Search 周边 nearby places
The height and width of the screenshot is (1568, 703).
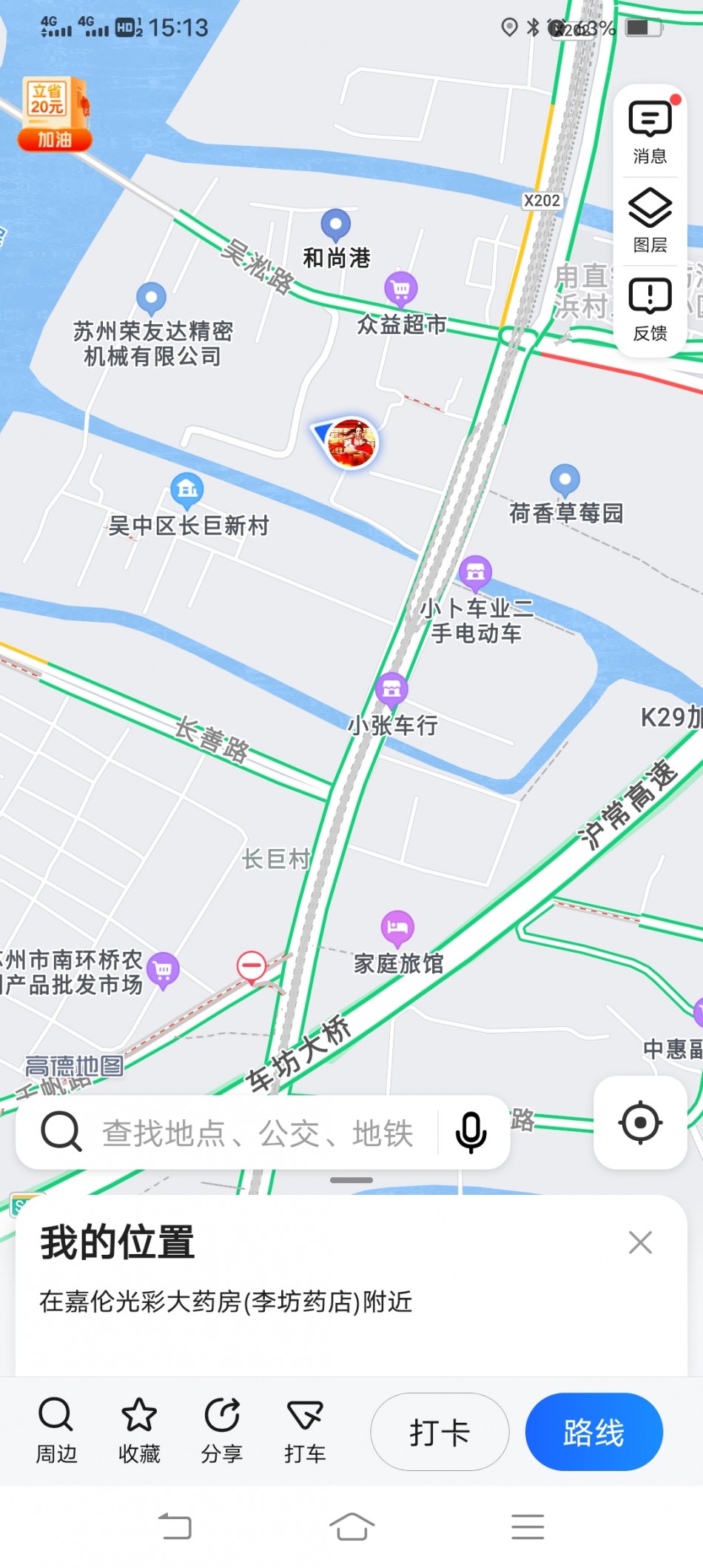pos(56,1430)
